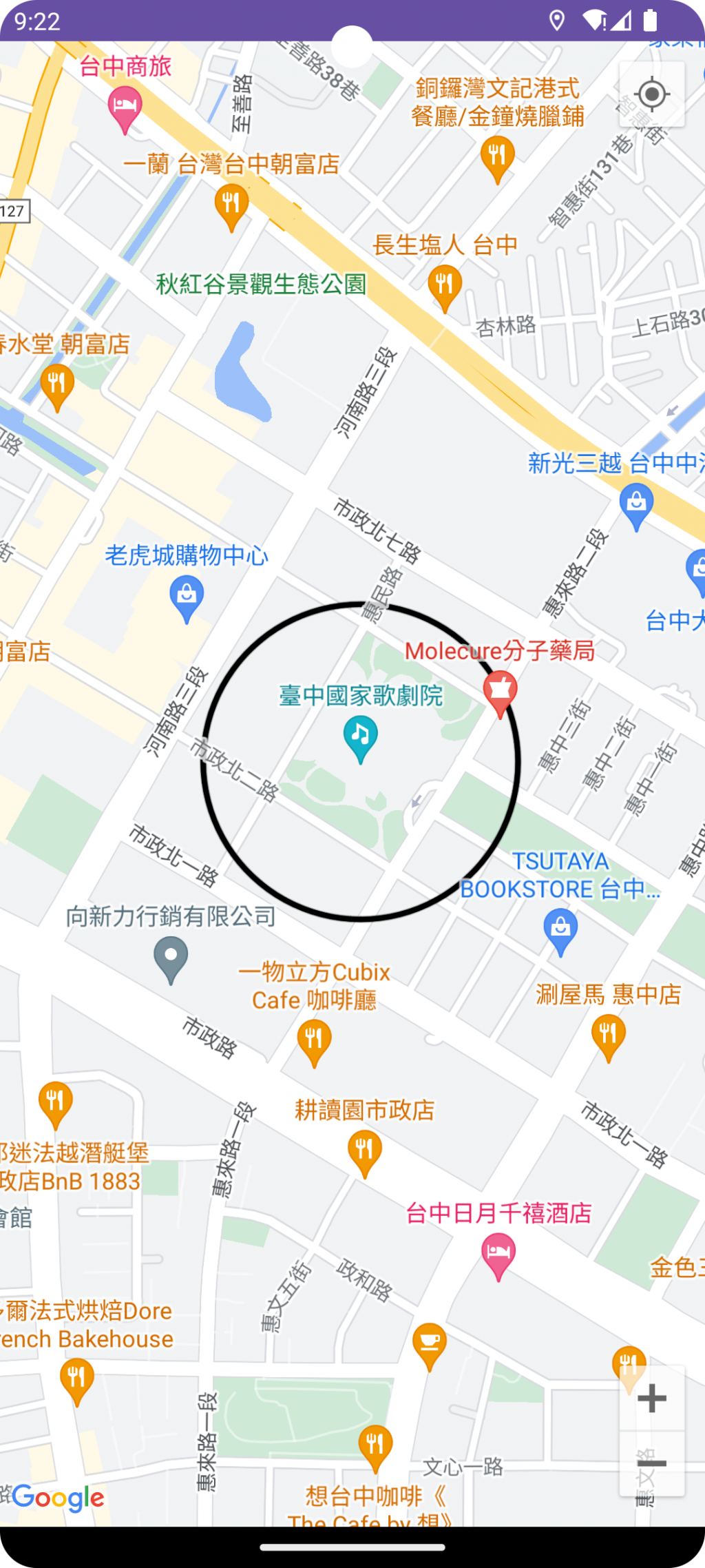The width and height of the screenshot is (705, 1568).
Task: Open the 新光三越 shopping marker
Action: pyautogui.click(x=636, y=504)
